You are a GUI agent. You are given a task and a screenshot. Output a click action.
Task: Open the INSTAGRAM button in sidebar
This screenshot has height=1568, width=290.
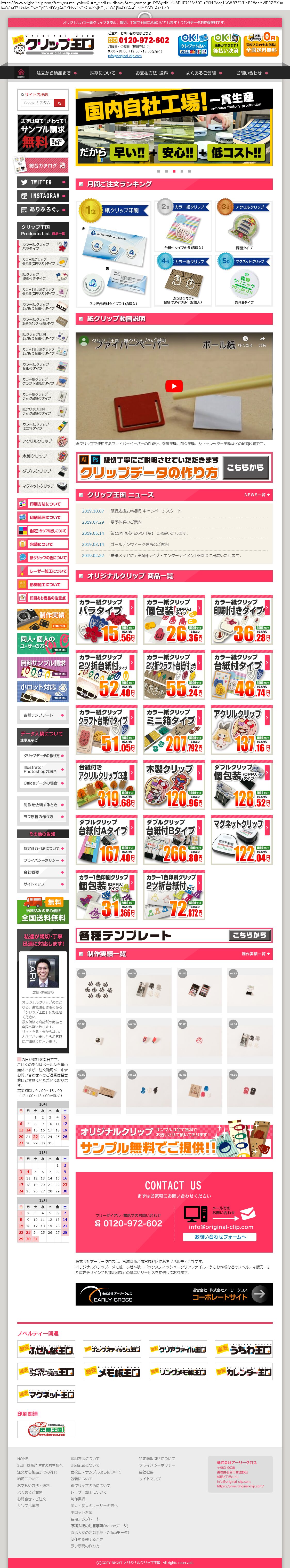coord(42,196)
